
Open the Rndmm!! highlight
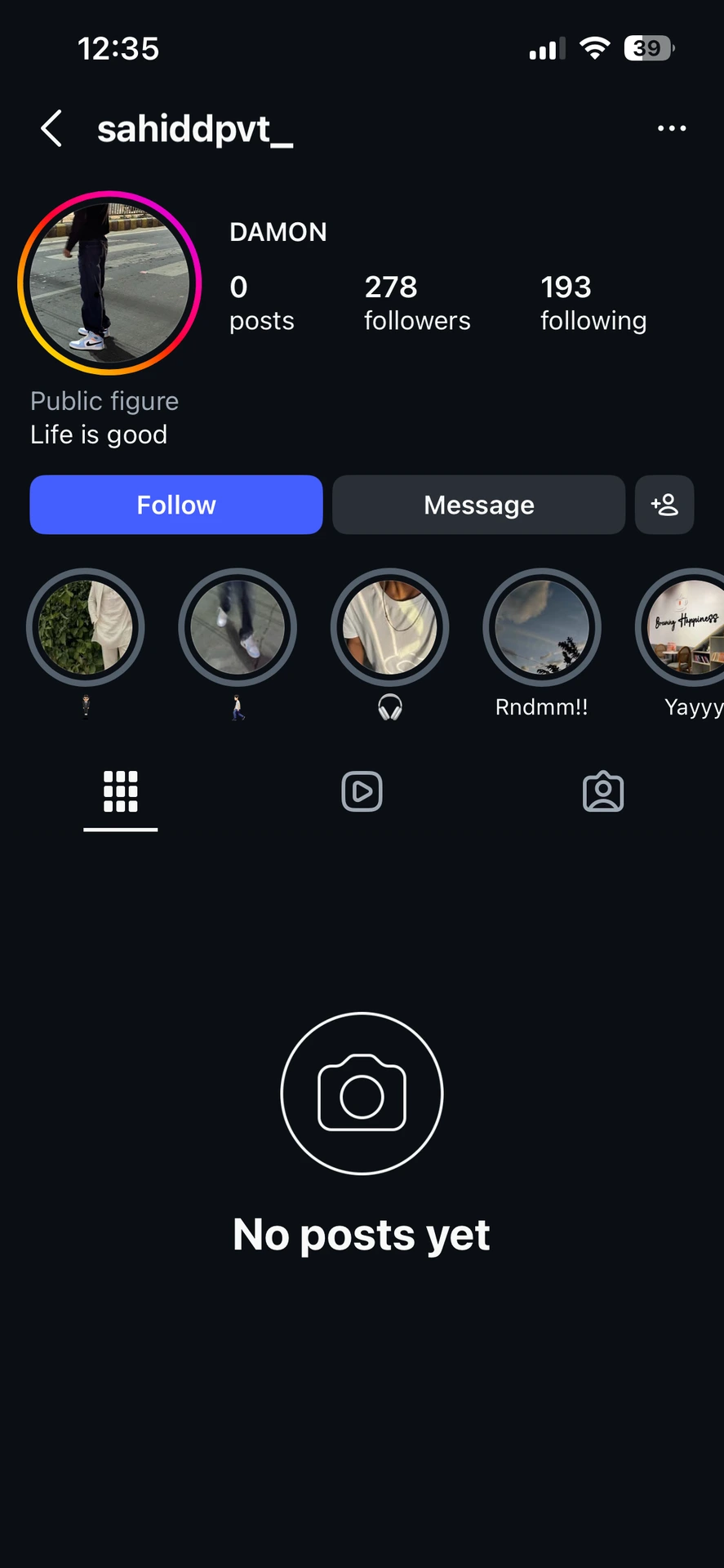(542, 627)
